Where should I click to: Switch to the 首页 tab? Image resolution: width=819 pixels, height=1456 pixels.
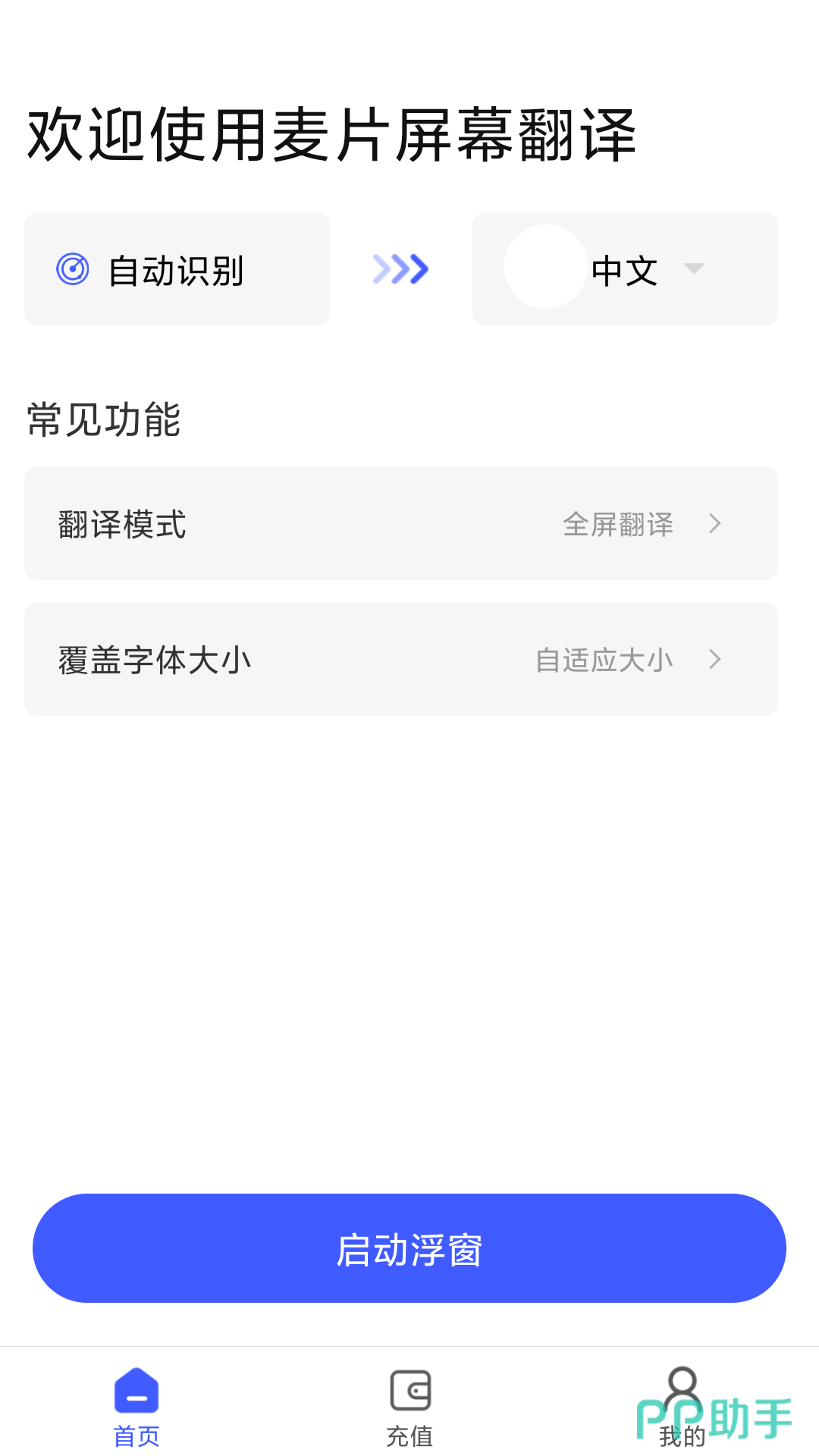tap(136, 1407)
